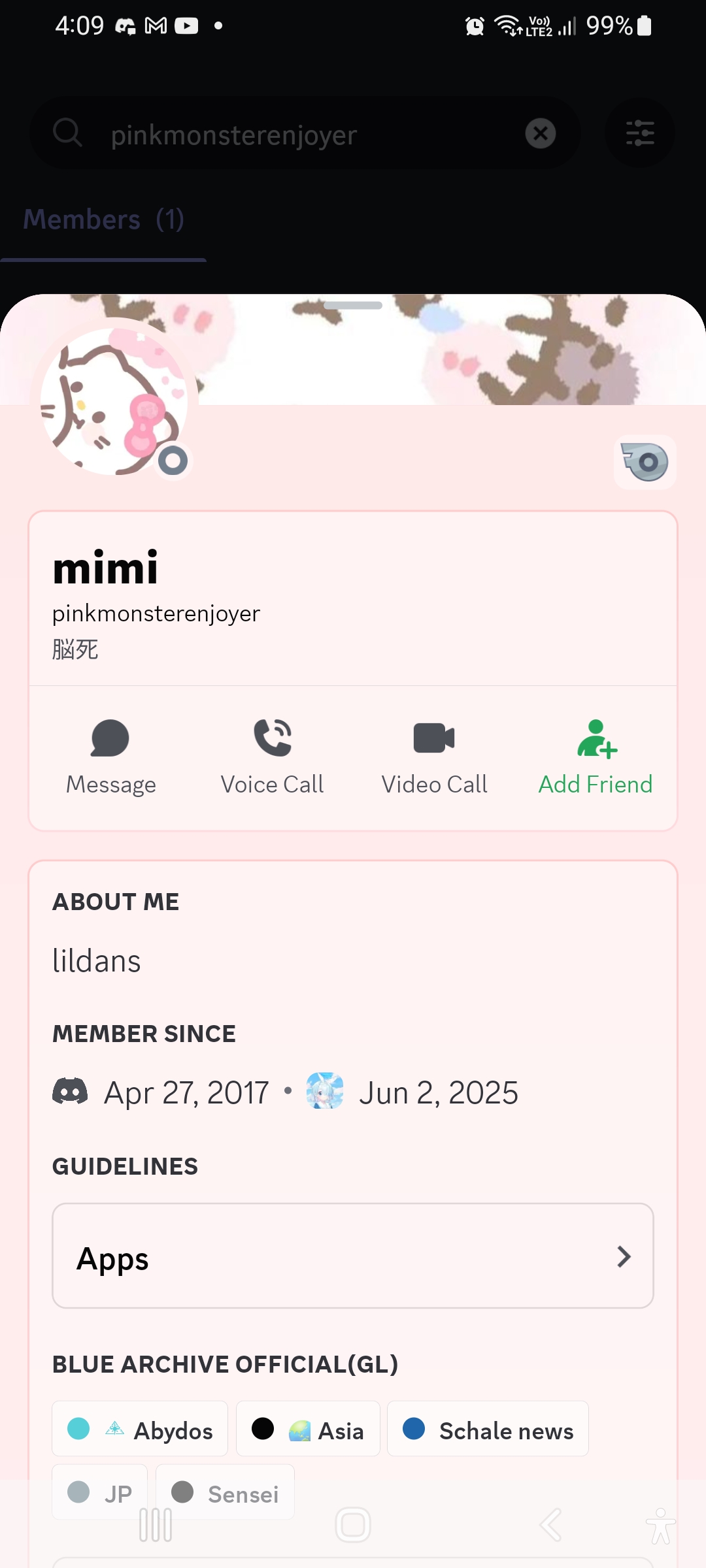Select the Asia role chip
706x1568 pixels.
pos(308,1429)
